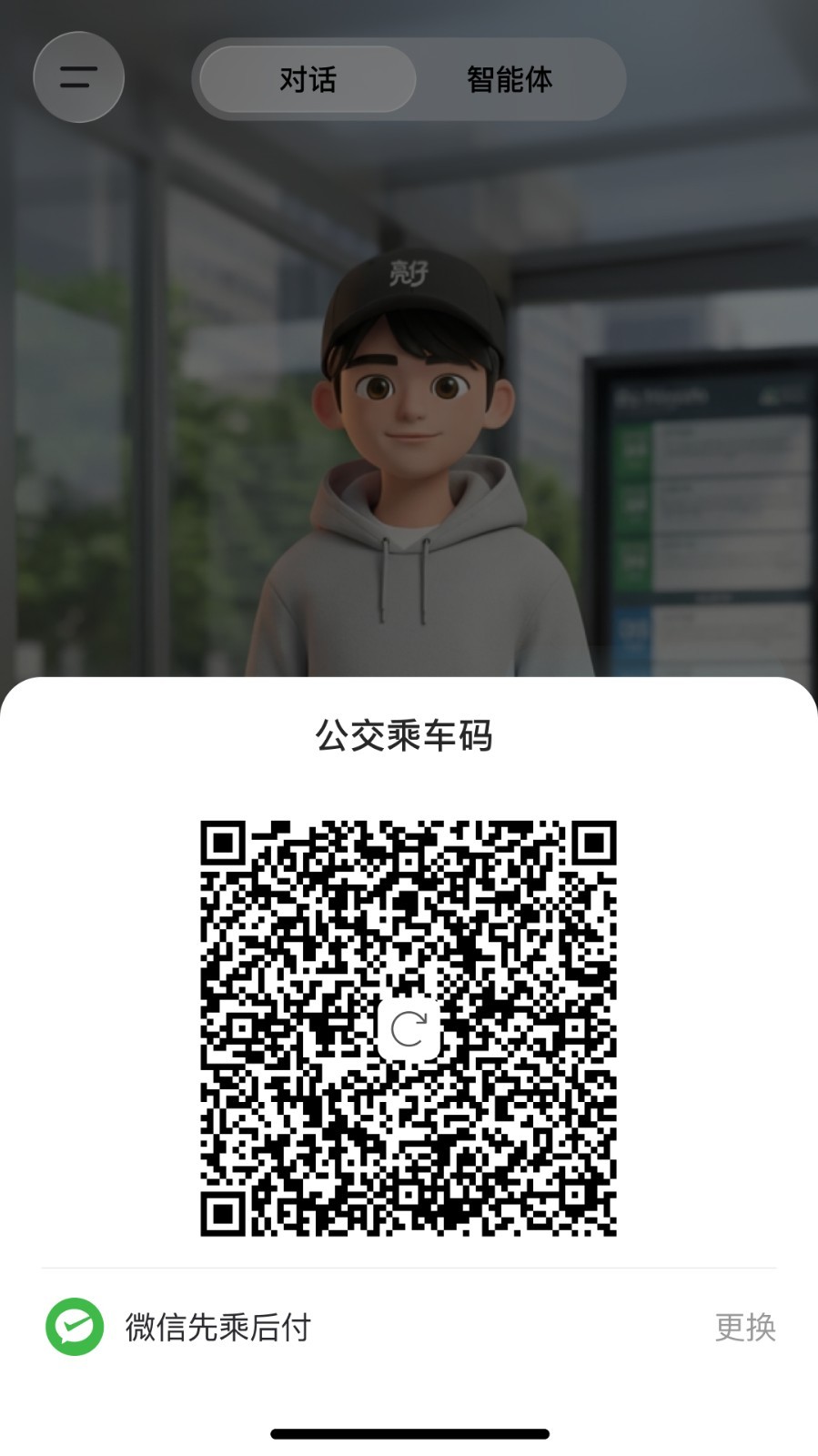Refresh the bus ride QR code
This screenshot has width=818, height=1456.
coord(409,1028)
